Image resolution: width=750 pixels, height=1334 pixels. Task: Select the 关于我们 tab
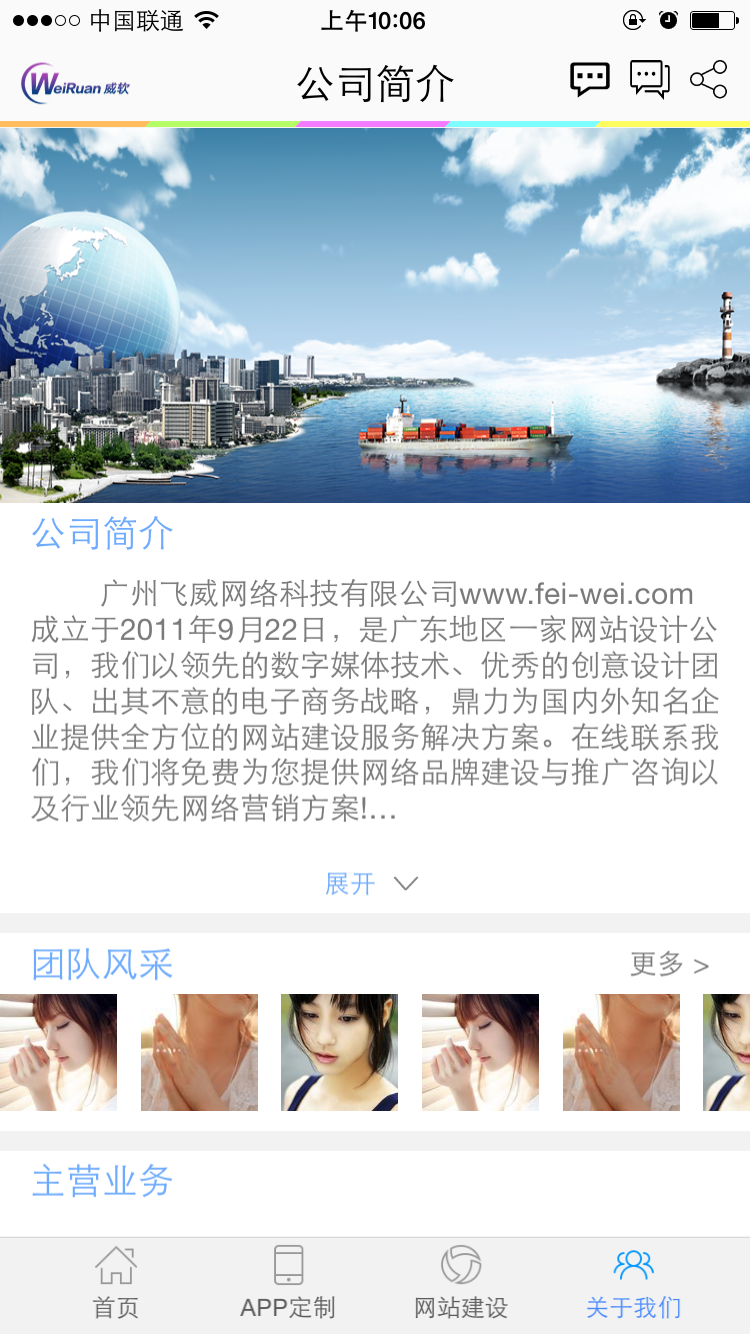[x=633, y=1285]
